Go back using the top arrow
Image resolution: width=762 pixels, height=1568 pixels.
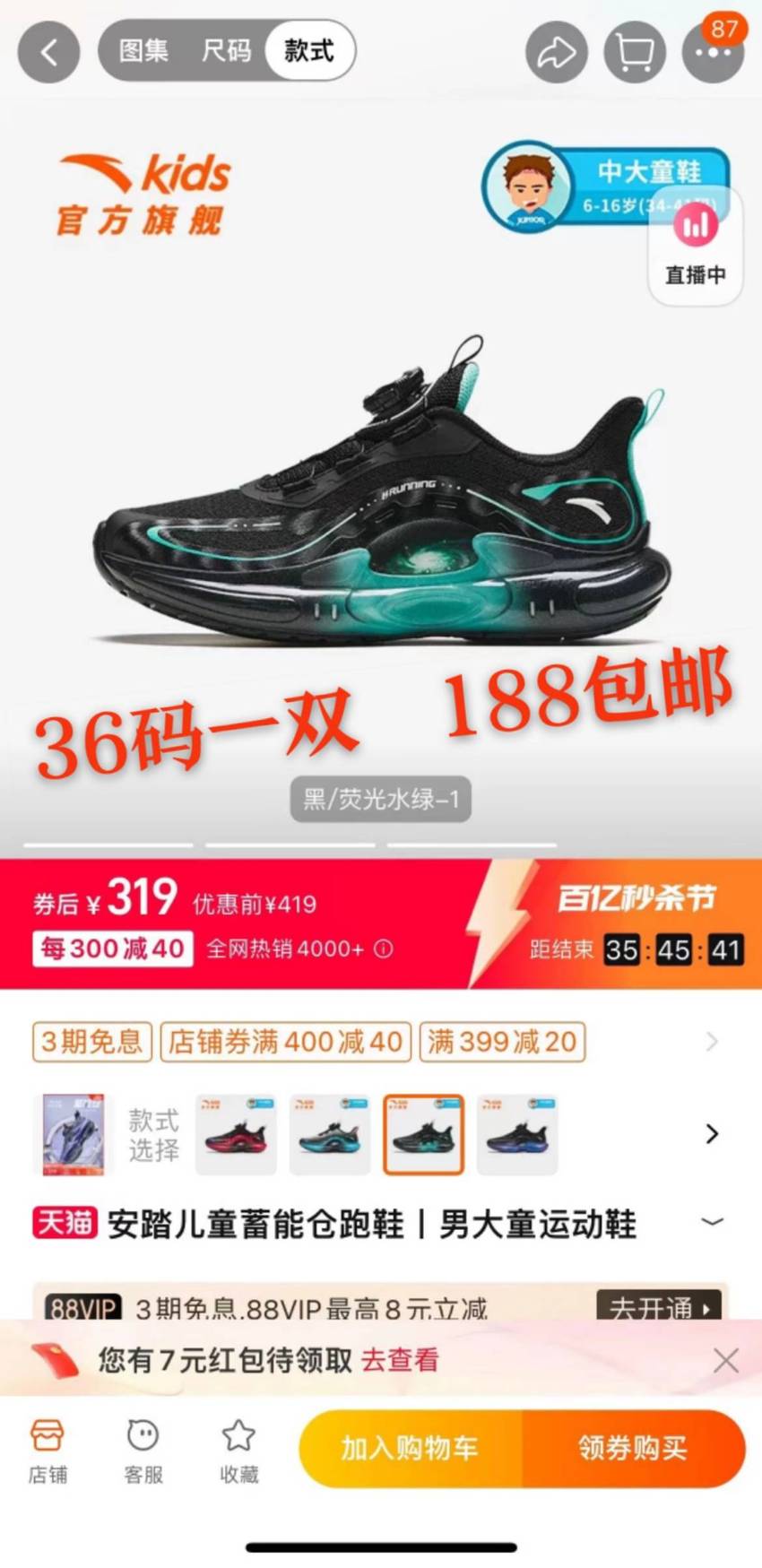click(x=48, y=52)
